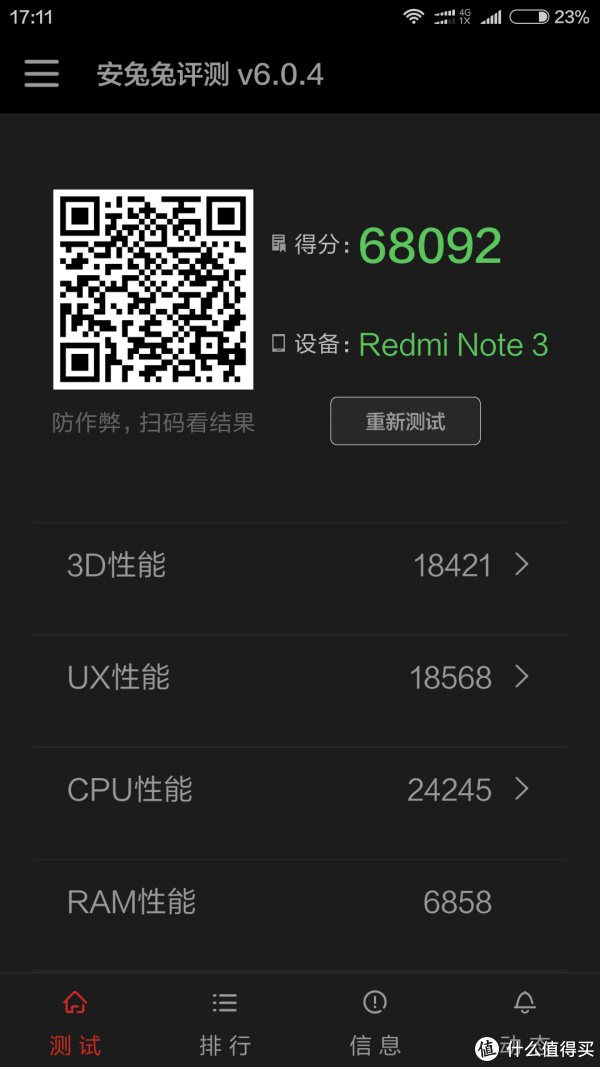Open 3D性能 score details

(x=299, y=565)
